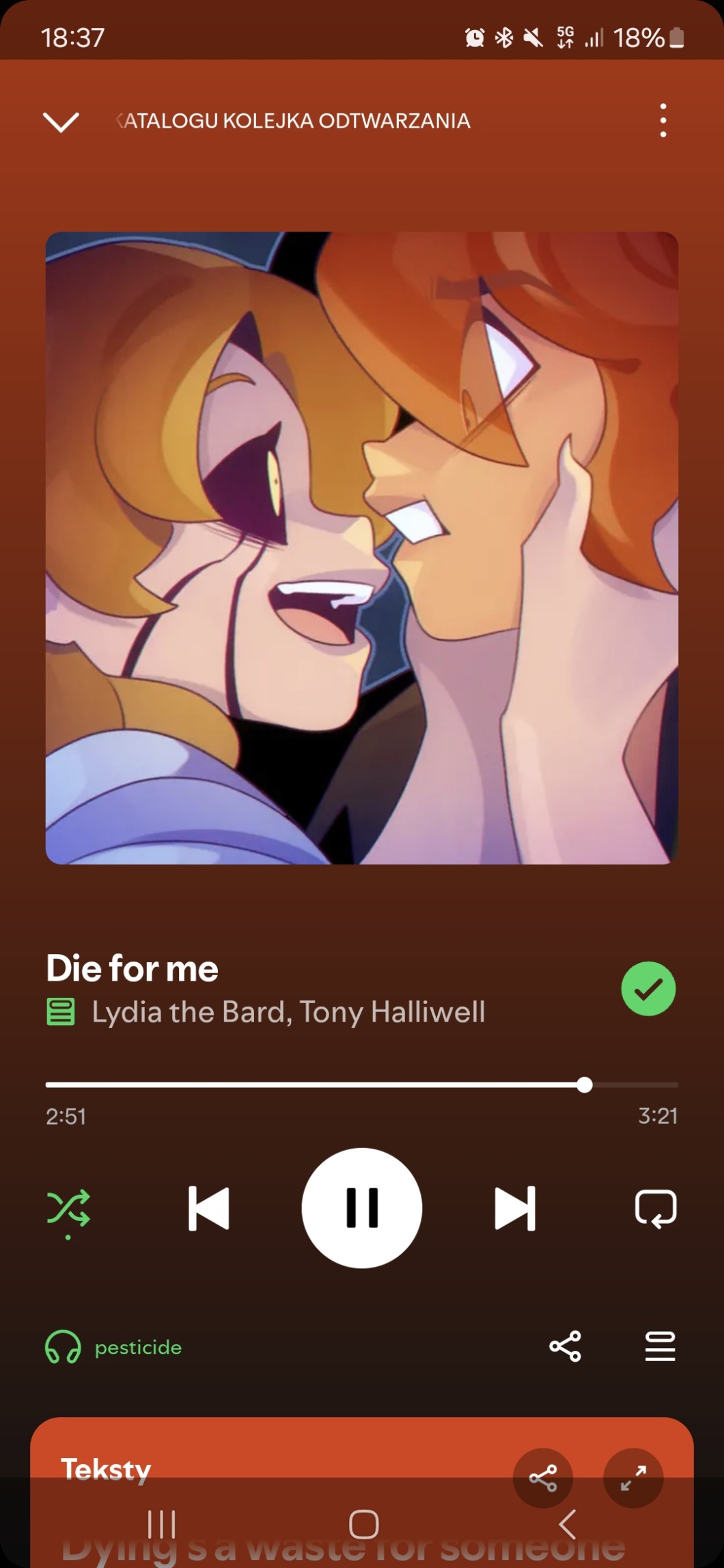
Task: Open the playback queue
Action: (x=660, y=1346)
